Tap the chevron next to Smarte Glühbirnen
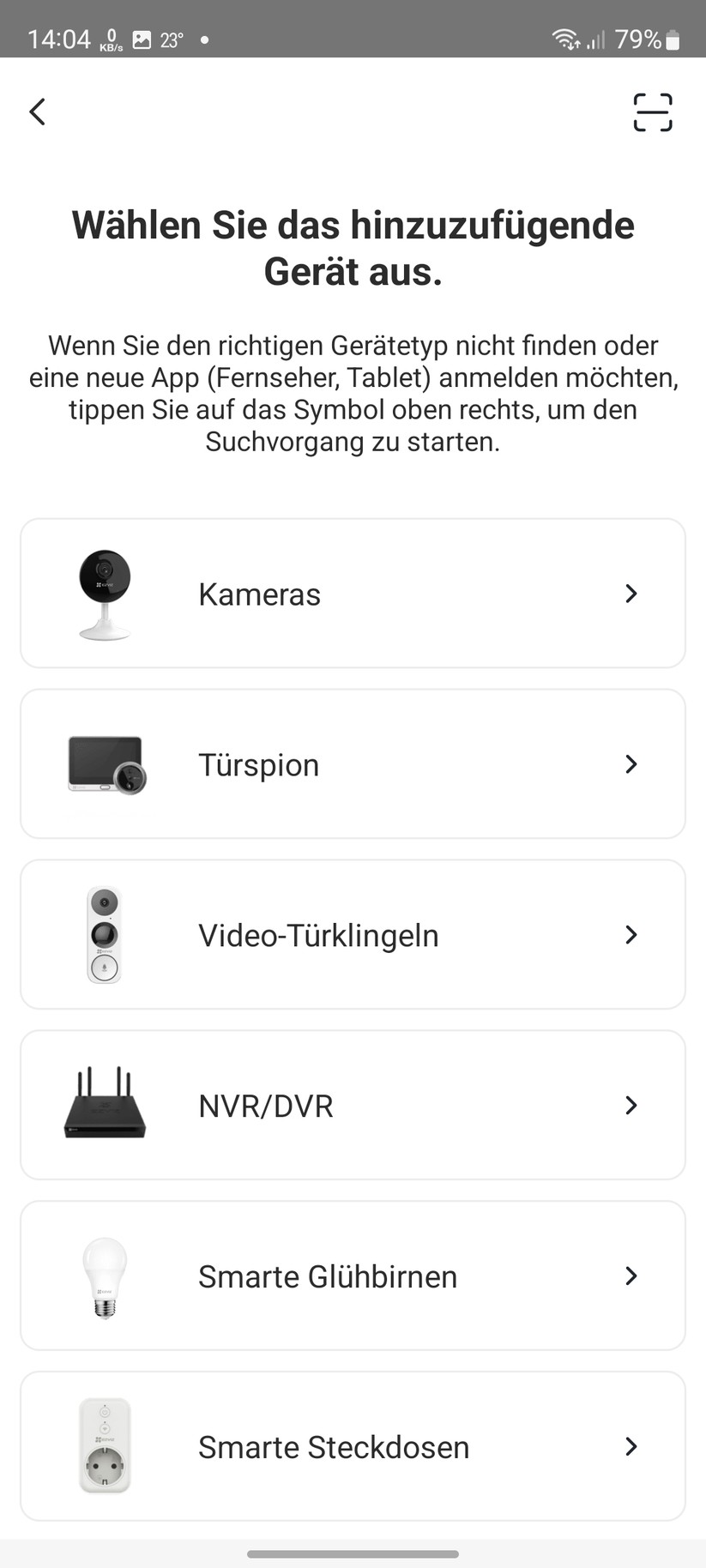This screenshot has height=1568, width=706. [631, 1276]
